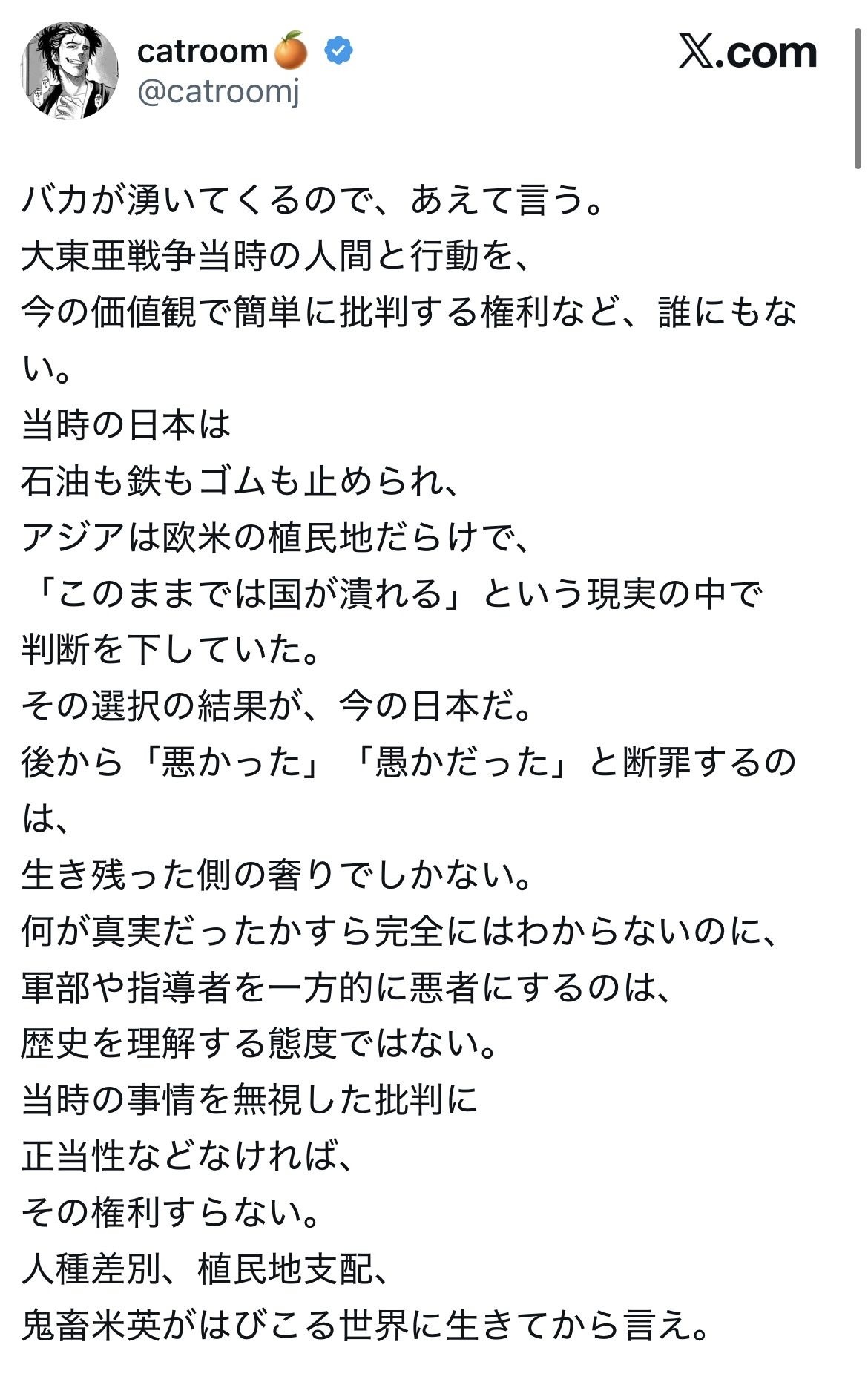Open the post on X.com
The image size is (868, 1385).
748,52
